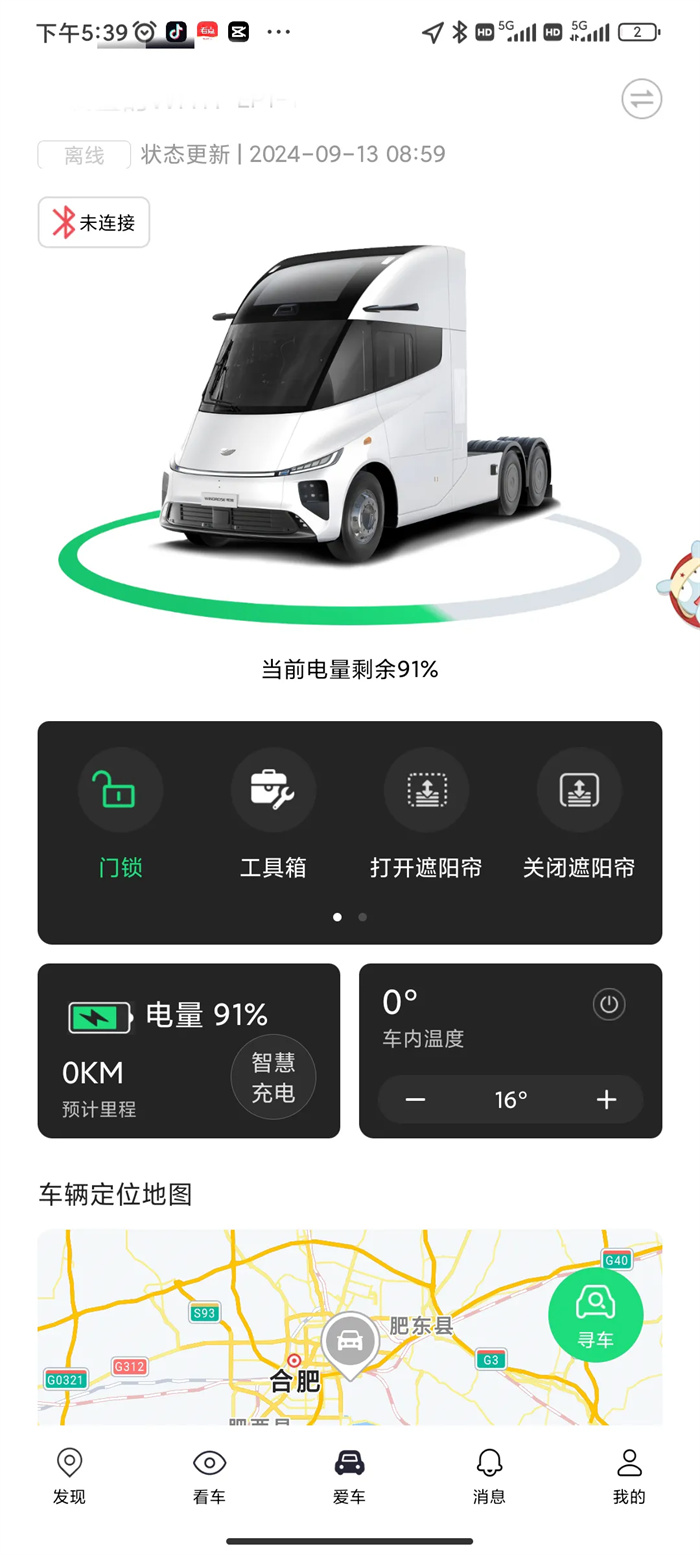Open the floating mascot on the right edge
Image resolution: width=700 pixels, height=1555 pixels.
click(680, 587)
